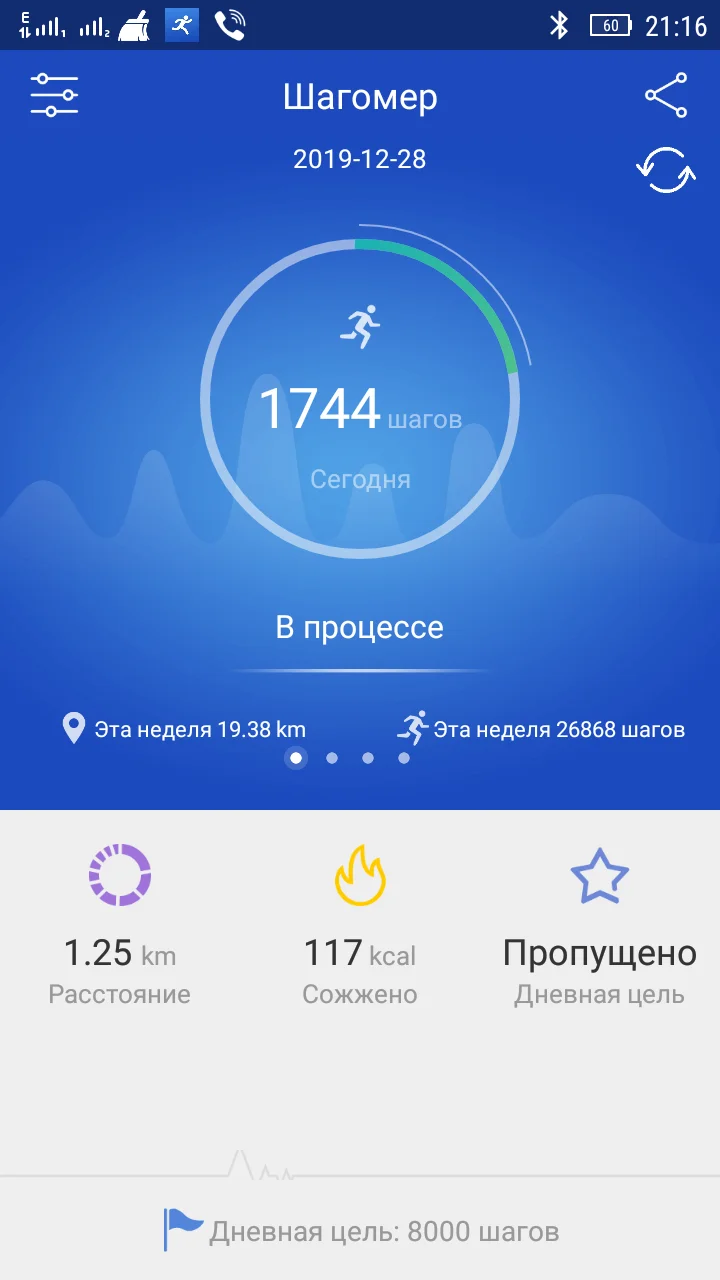Tap the daily goal 8000 шагов bar
This screenshot has width=720, height=1280.
(x=360, y=1231)
